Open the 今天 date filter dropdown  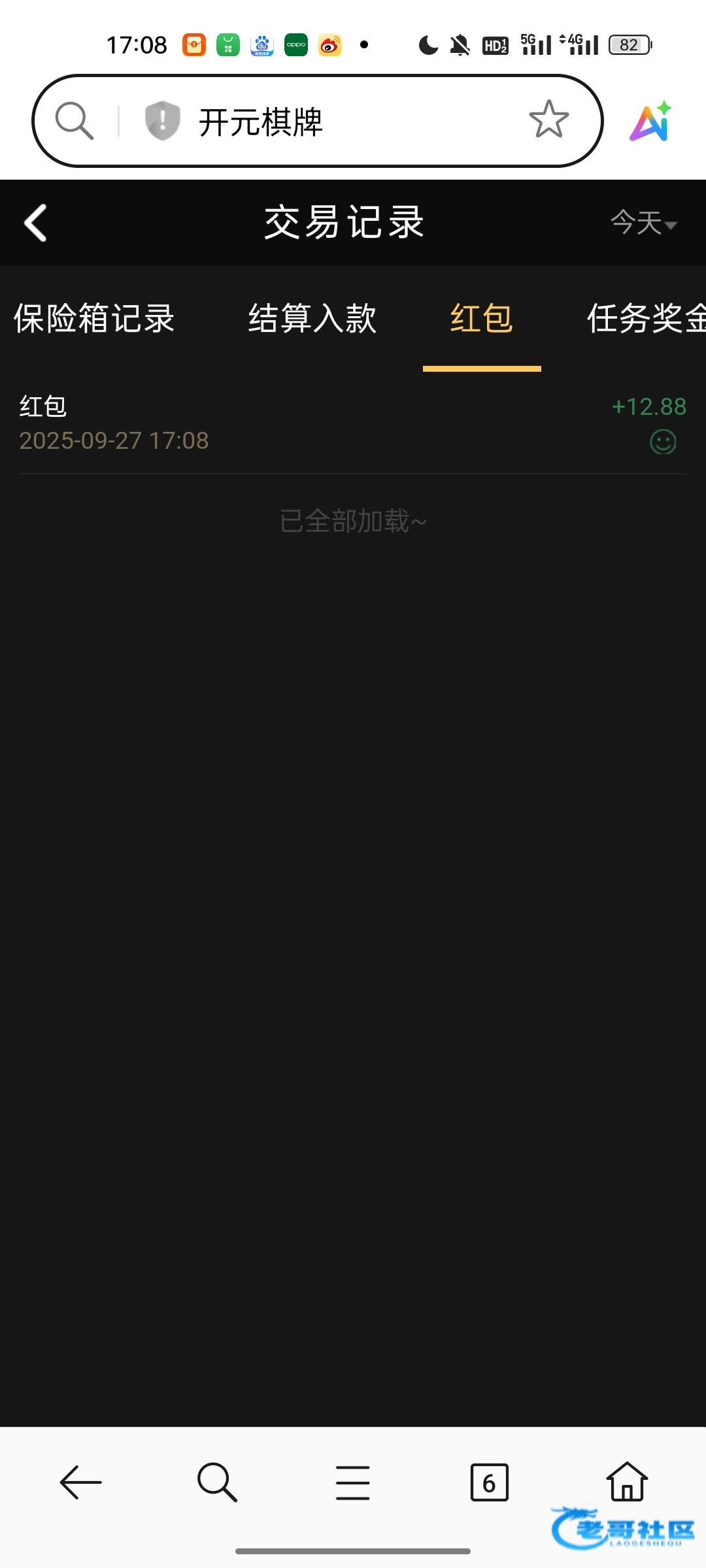pyautogui.click(x=643, y=223)
